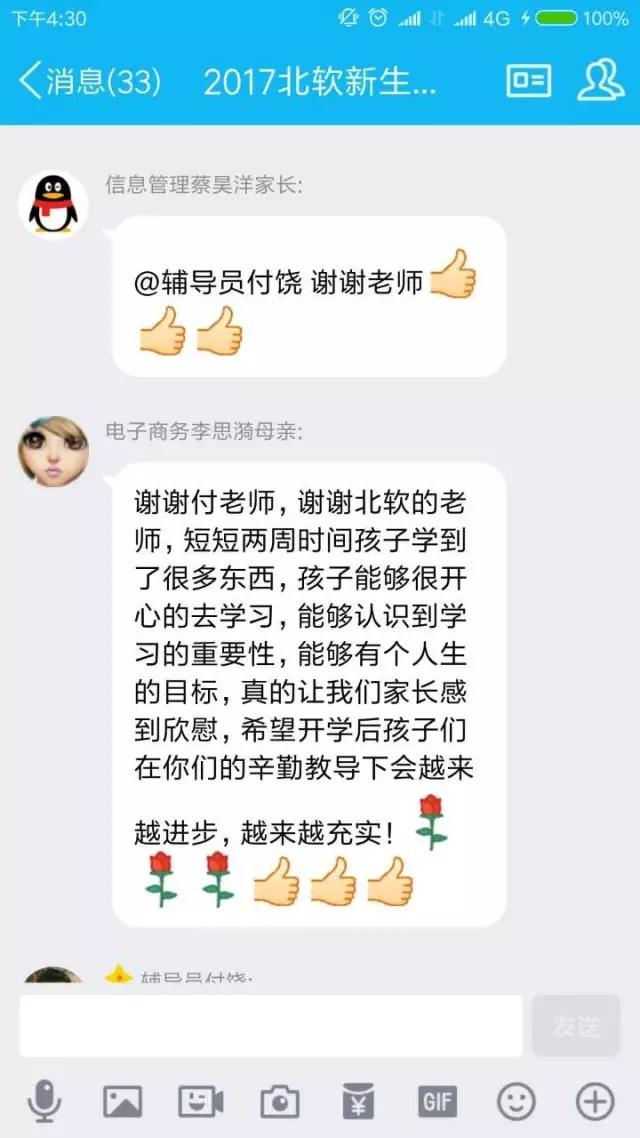Open the GIF picker
The height and width of the screenshot is (1138, 640).
pos(437,1102)
